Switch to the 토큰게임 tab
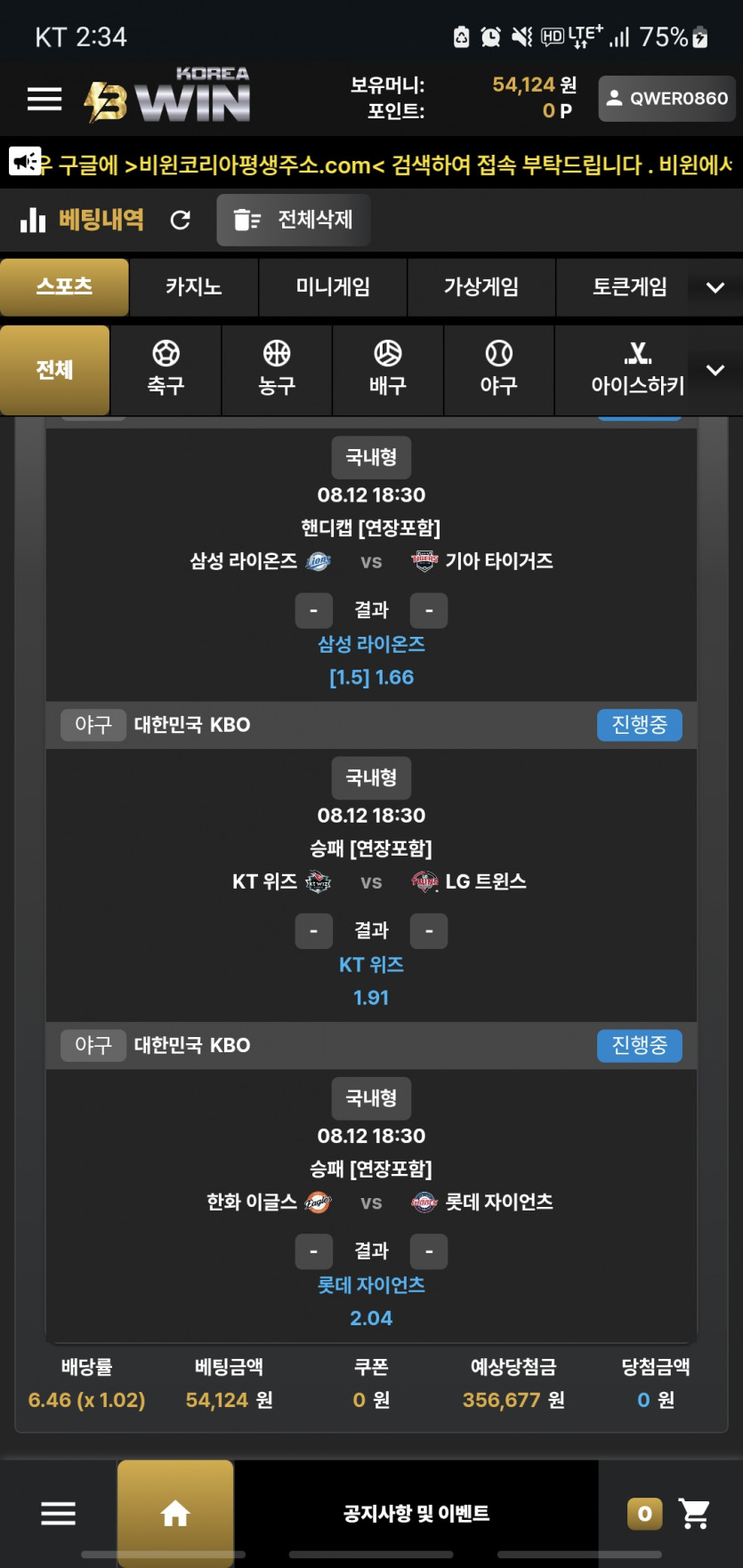This screenshot has height=1568, width=743. click(630, 287)
